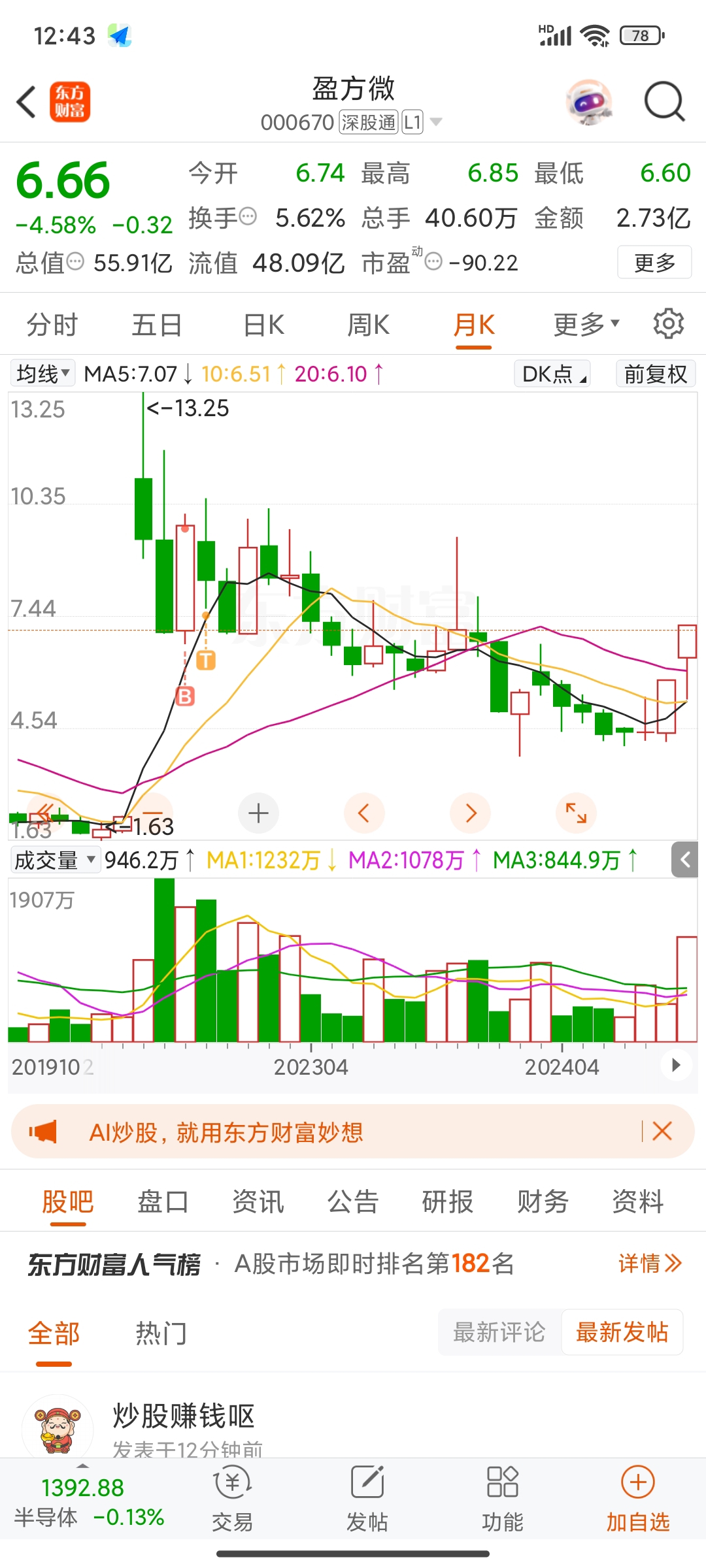Switch to the 日K chart tab
706x1568 pixels.
pos(263,325)
